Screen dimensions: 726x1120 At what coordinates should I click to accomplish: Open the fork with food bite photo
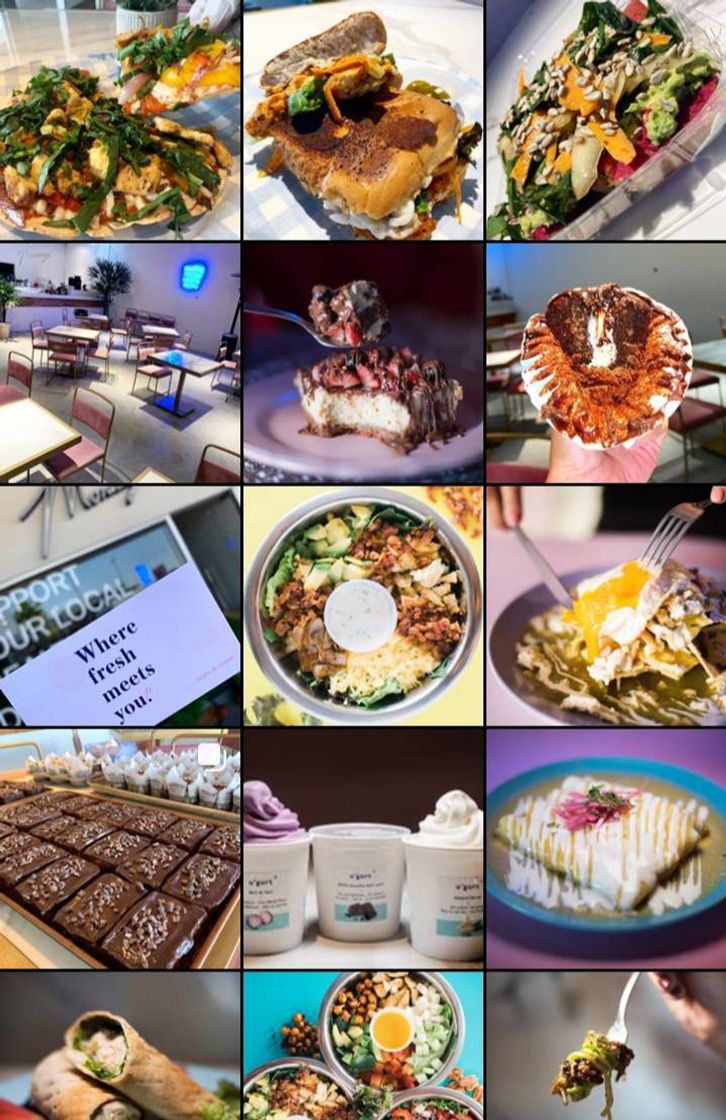[x=606, y=1047]
